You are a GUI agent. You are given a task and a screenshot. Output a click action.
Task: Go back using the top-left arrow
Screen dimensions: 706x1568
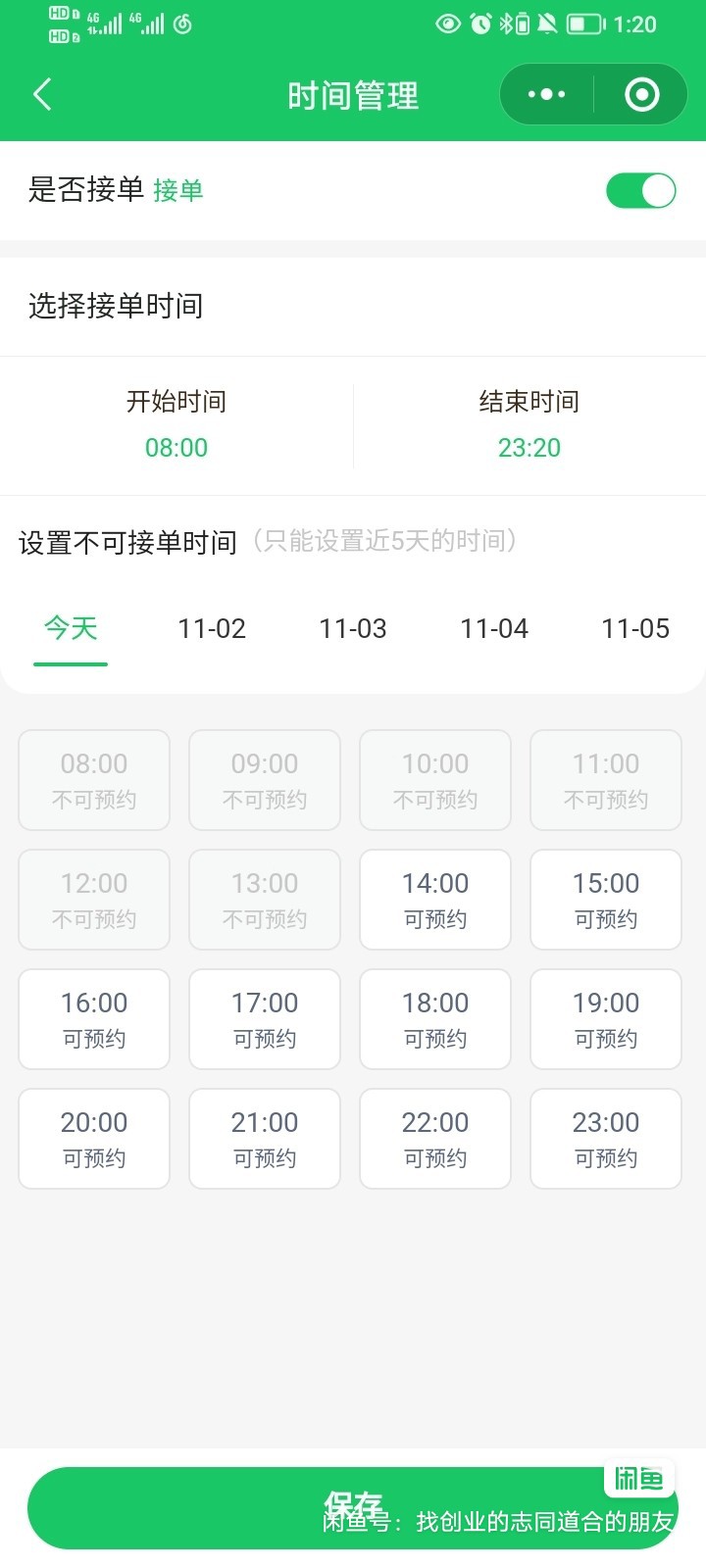(42, 94)
